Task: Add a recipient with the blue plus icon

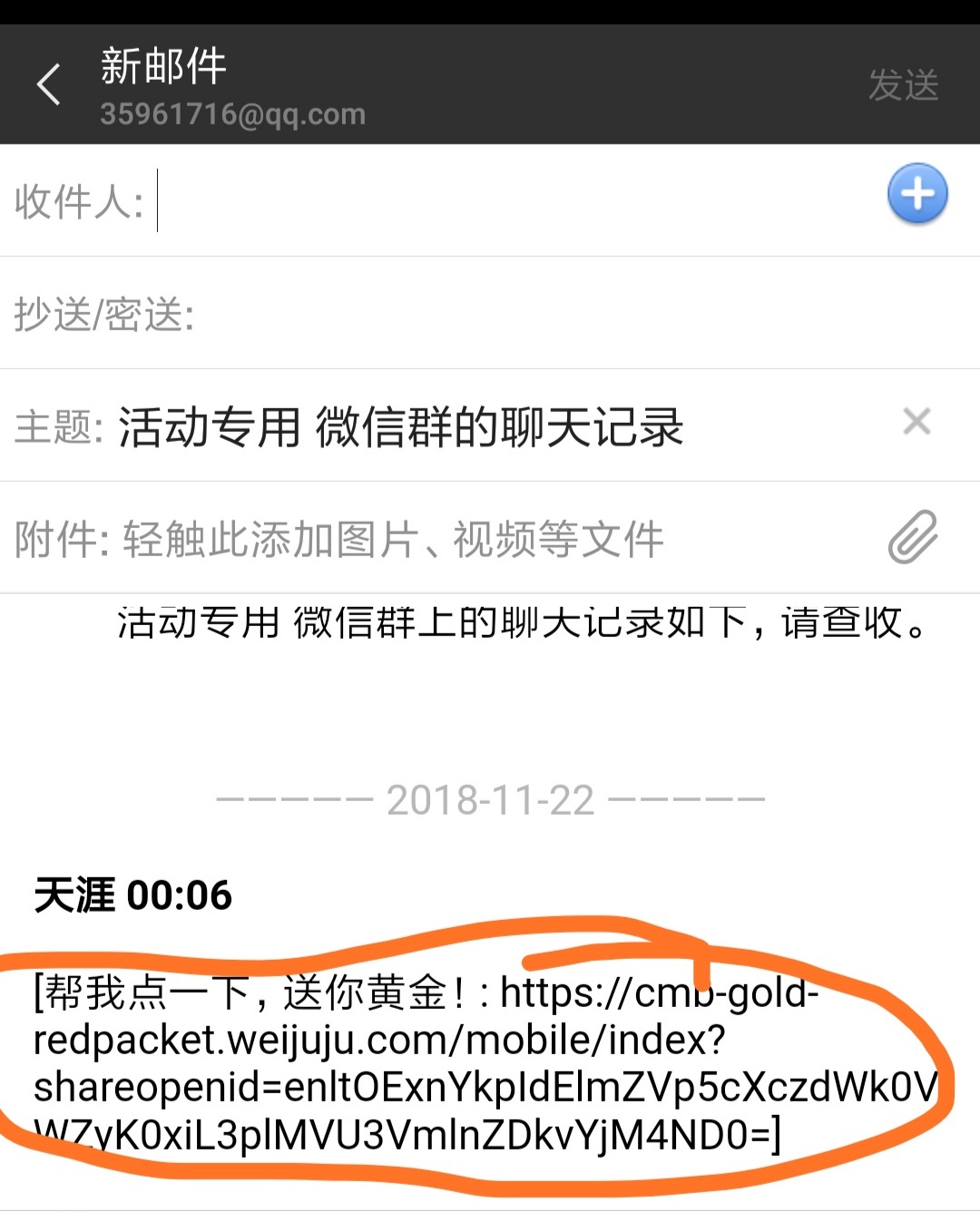Action: (x=916, y=194)
